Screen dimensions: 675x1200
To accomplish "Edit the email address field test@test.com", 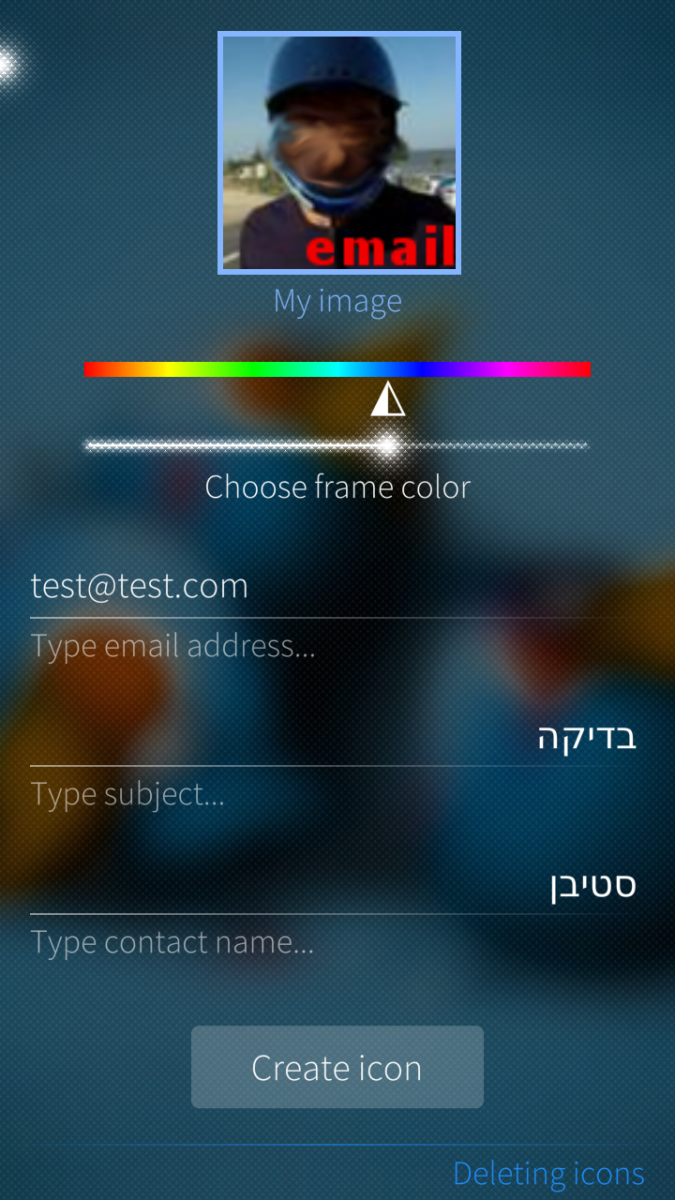I will tap(323, 586).
